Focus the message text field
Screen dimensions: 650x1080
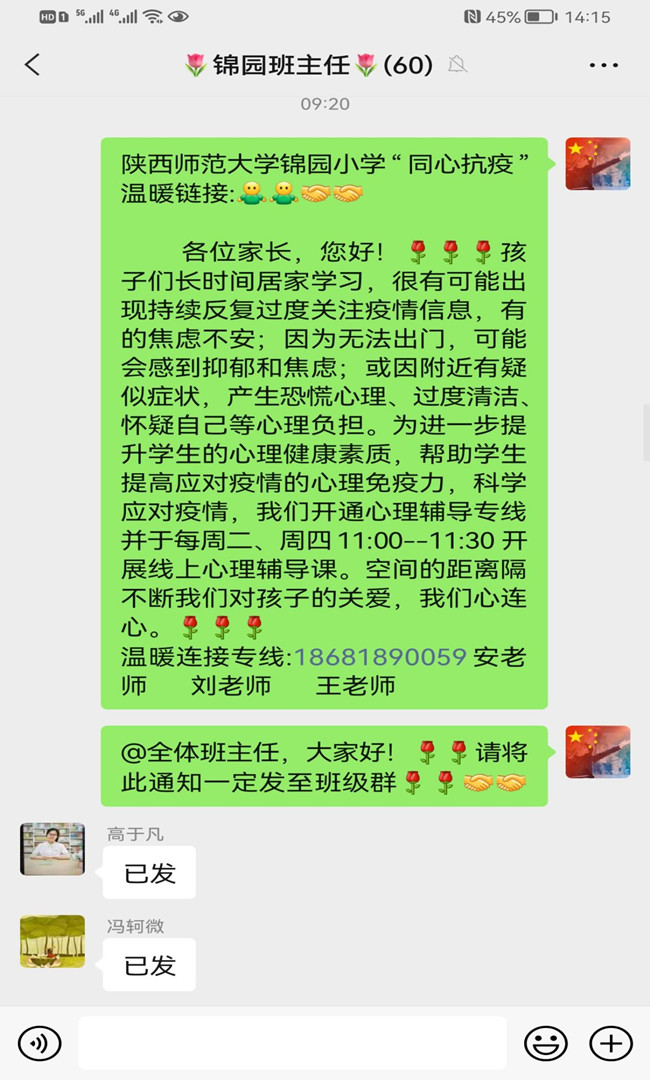coord(292,1043)
